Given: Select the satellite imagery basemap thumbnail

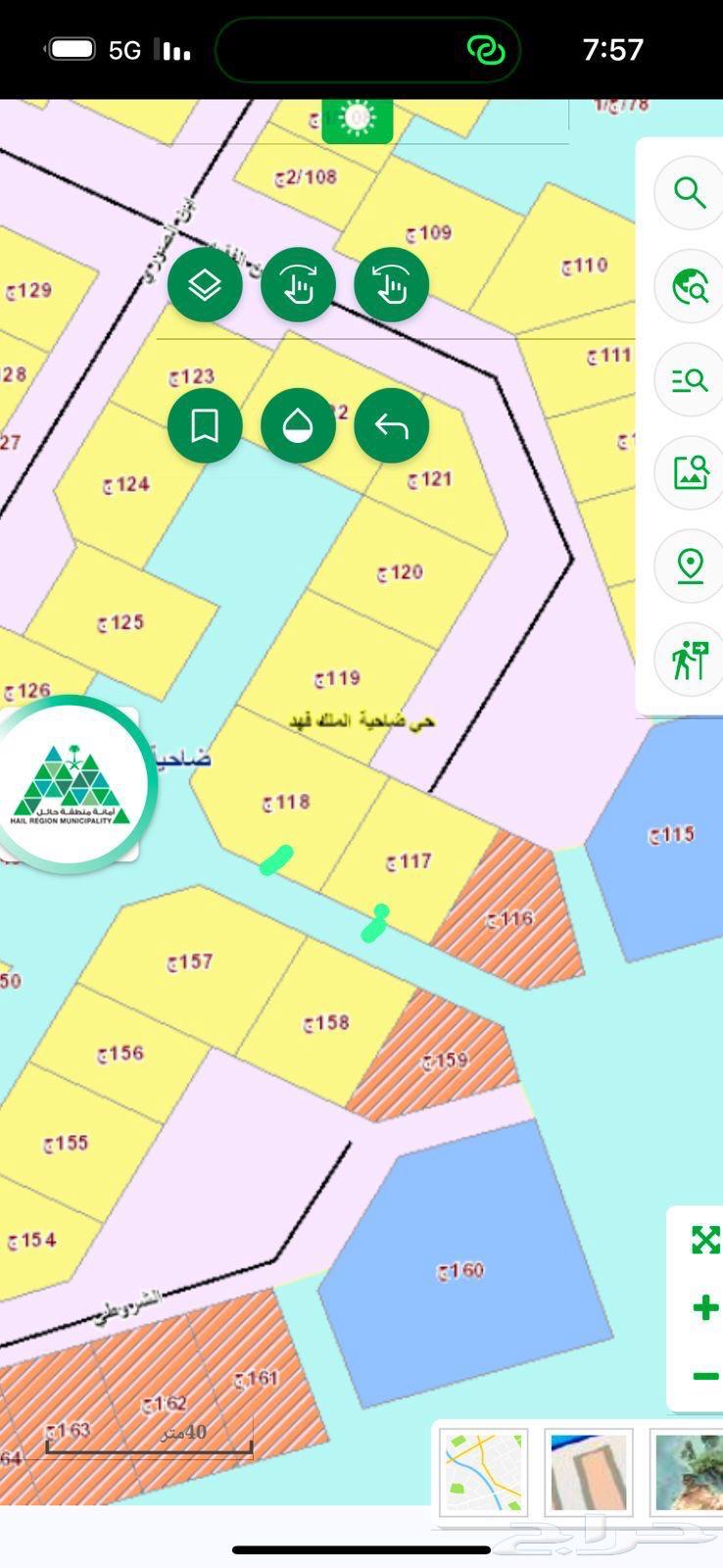Looking at the screenshot, I should coord(689,1472).
